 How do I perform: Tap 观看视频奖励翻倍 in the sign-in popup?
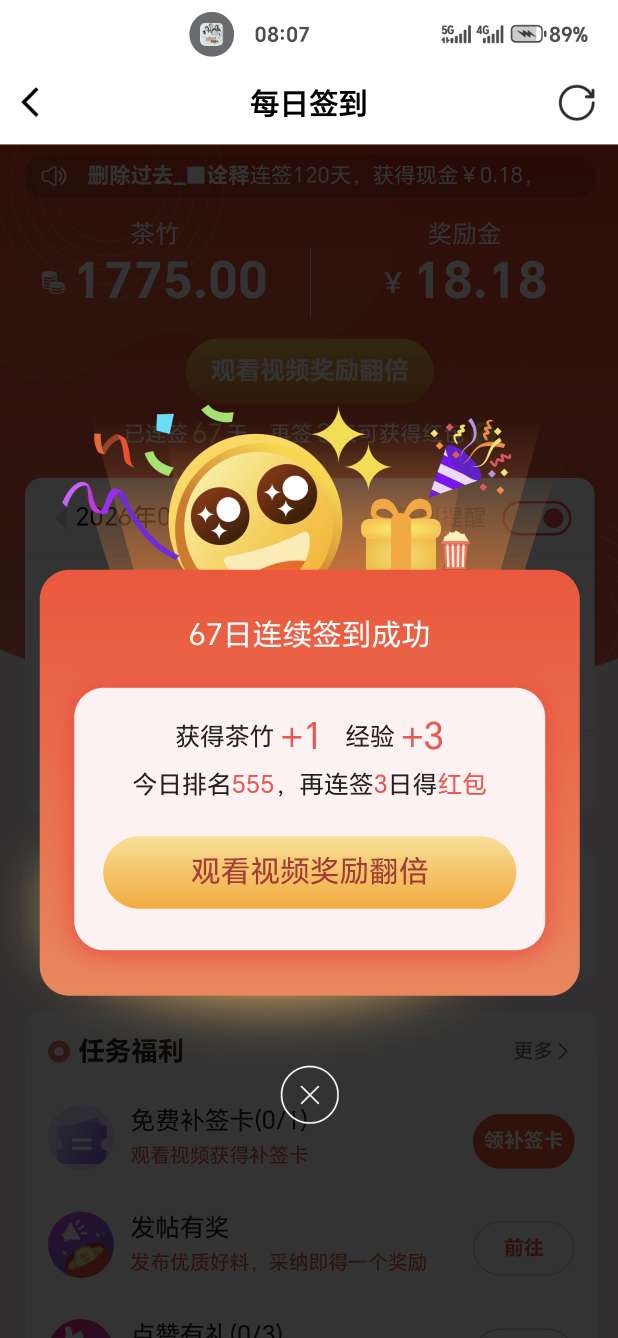pos(309,872)
